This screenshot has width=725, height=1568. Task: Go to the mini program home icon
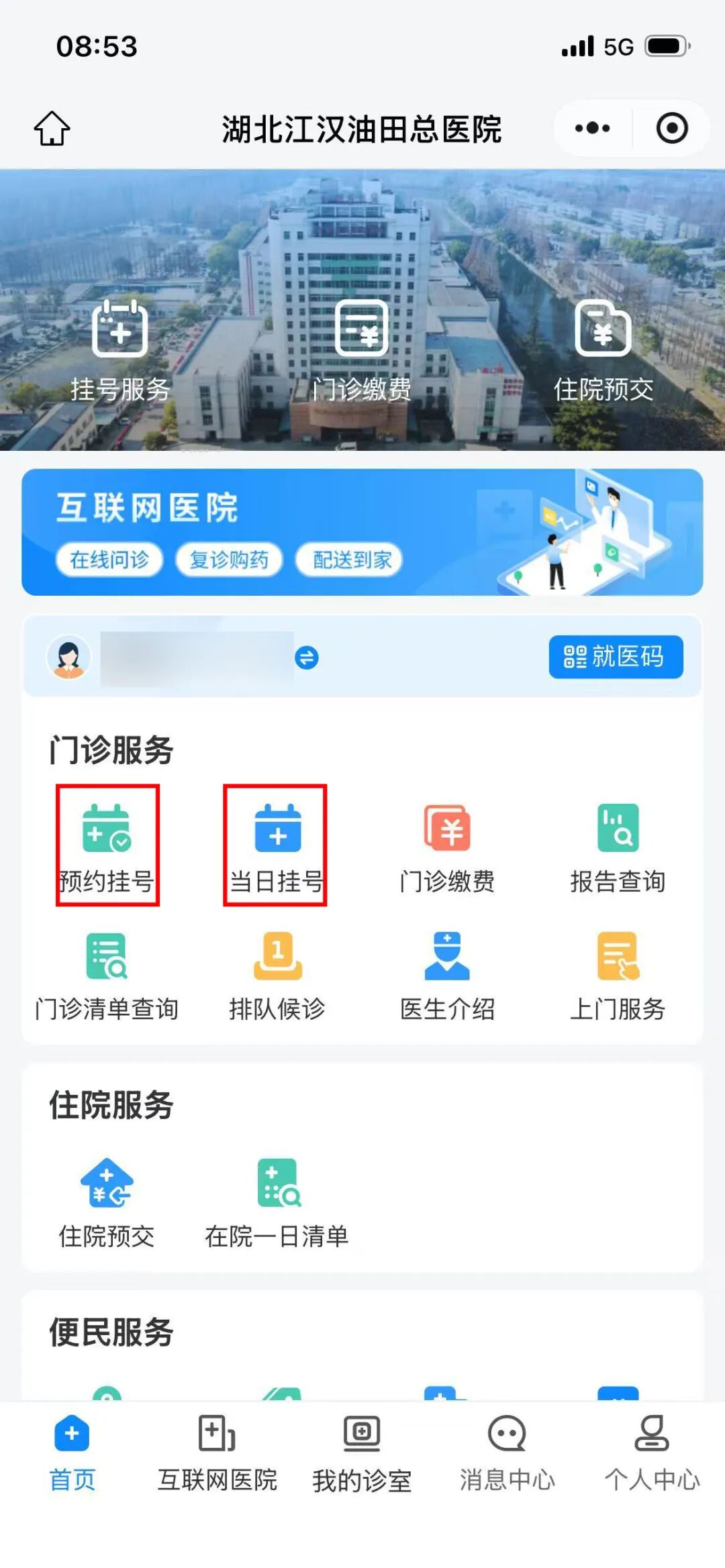pyautogui.click(x=52, y=128)
